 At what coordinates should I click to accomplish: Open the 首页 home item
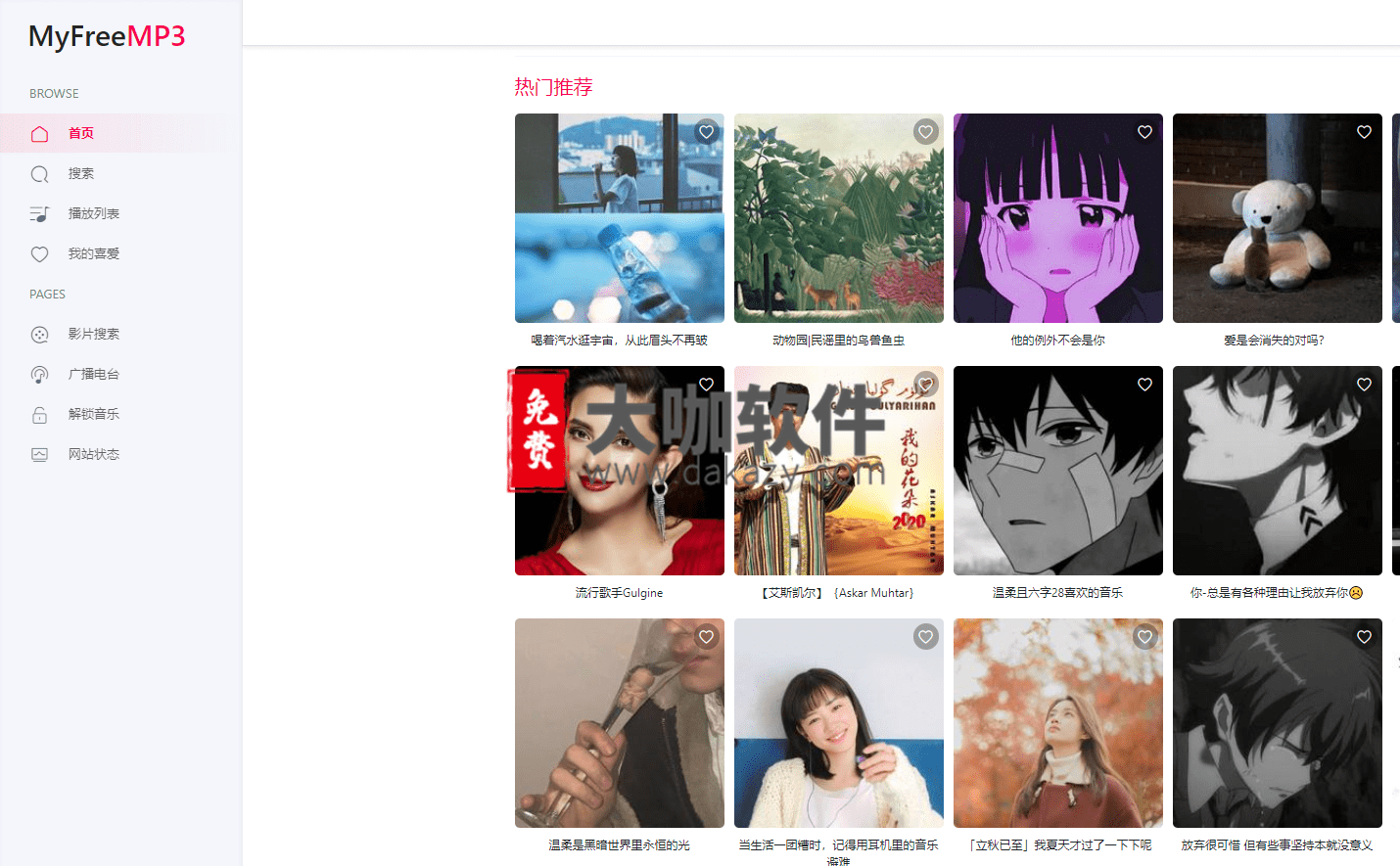coord(80,133)
